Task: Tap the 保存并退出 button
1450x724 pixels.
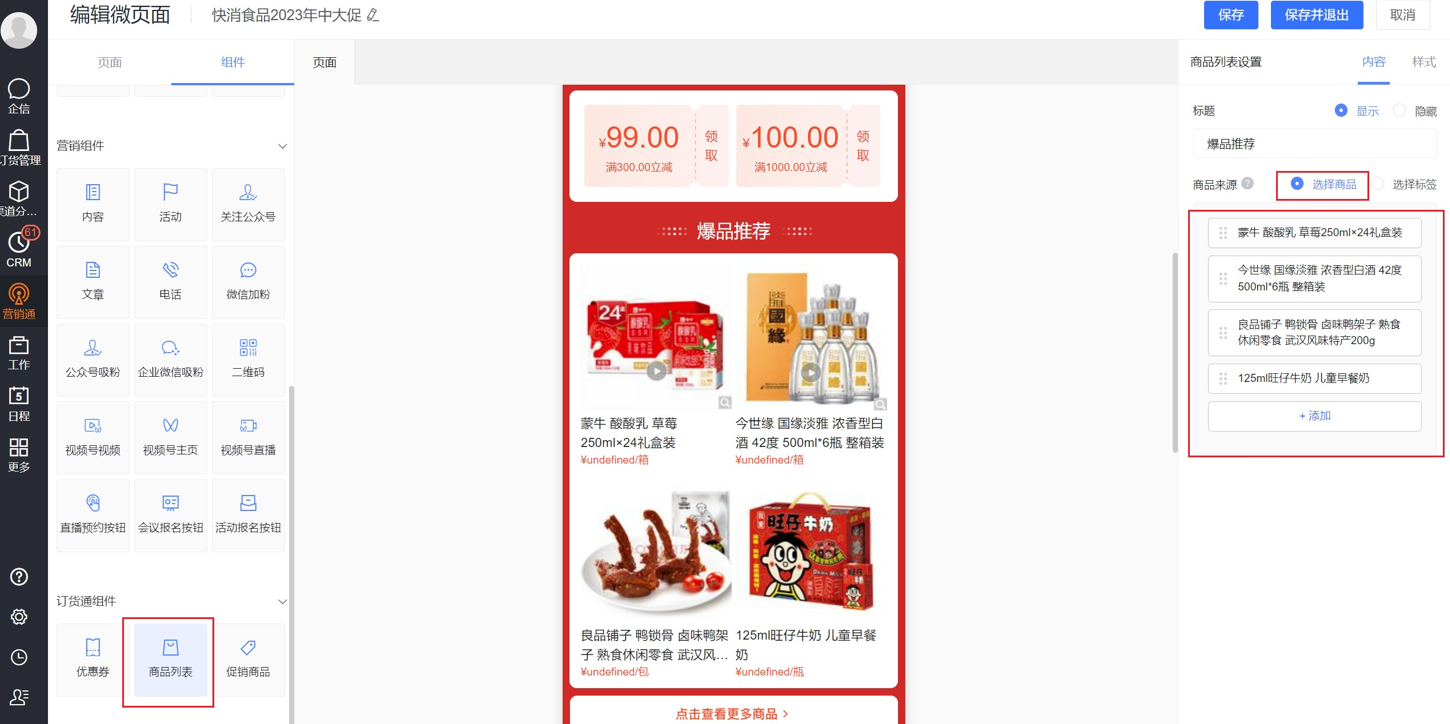Action: pyautogui.click(x=1316, y=15)
